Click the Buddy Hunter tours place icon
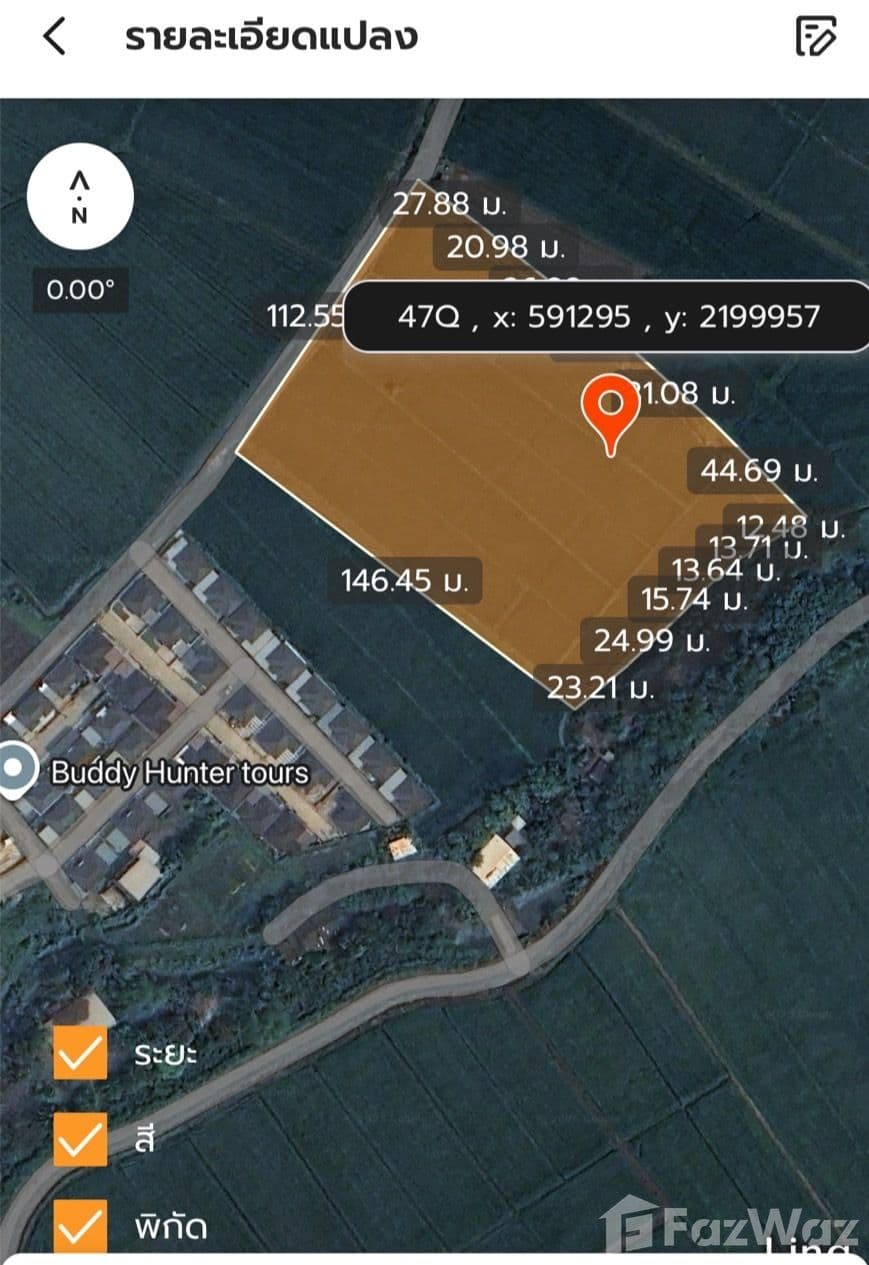This screenshot has width=869, height=1265. tap(14, 771)
